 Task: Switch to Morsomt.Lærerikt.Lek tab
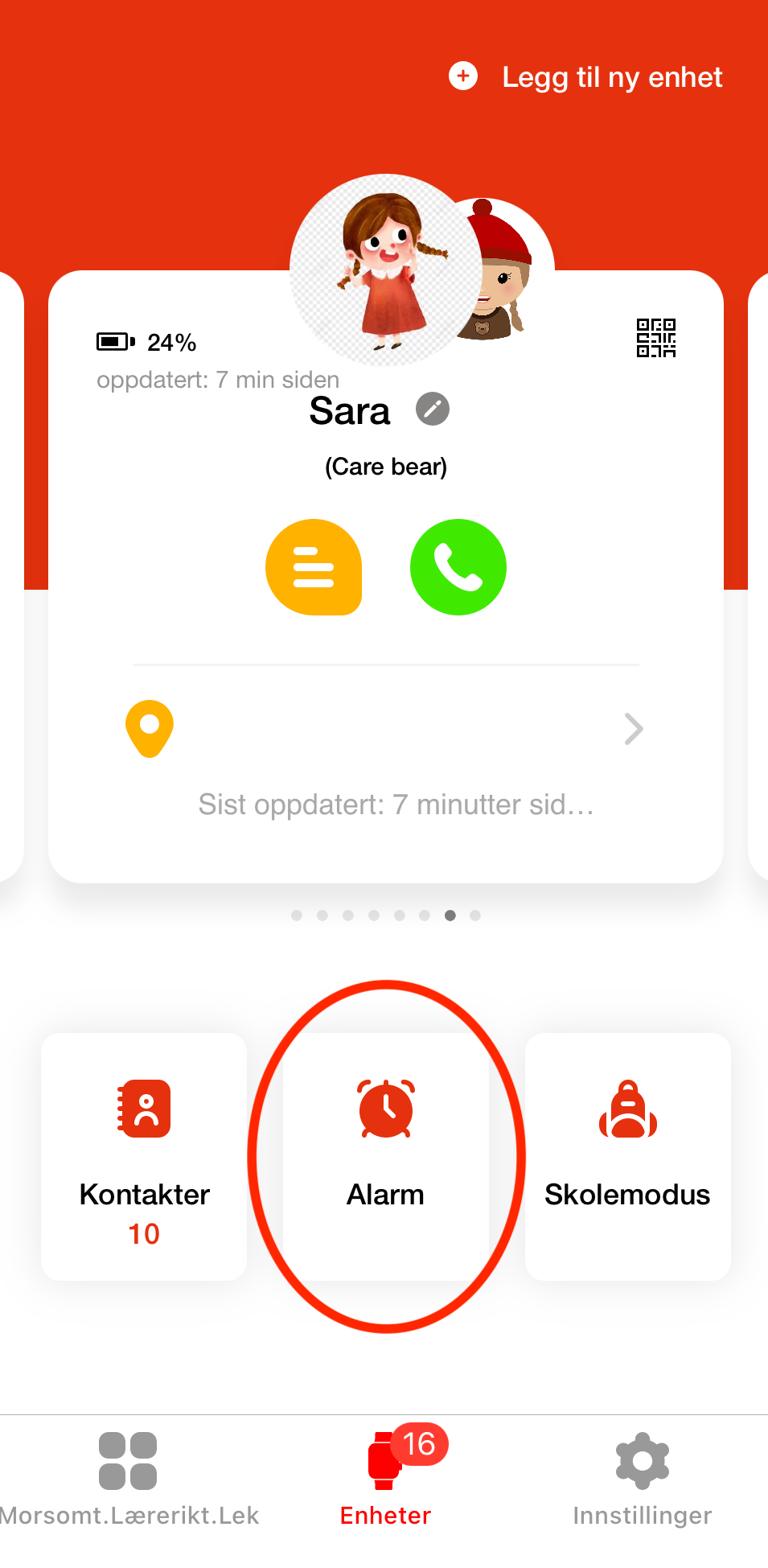[x=129, y=1479]
